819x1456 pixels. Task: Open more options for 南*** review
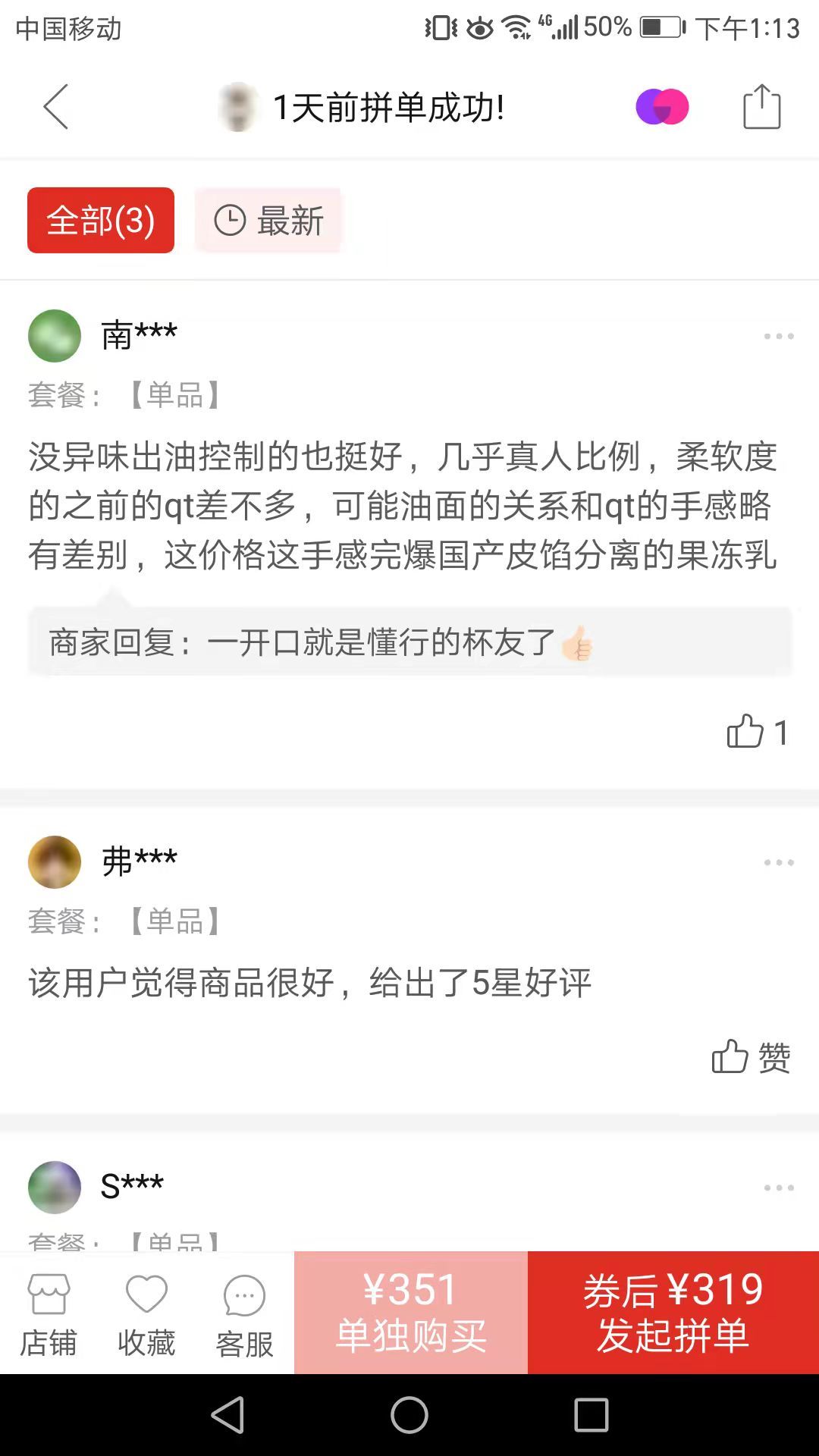pos(779,336)
